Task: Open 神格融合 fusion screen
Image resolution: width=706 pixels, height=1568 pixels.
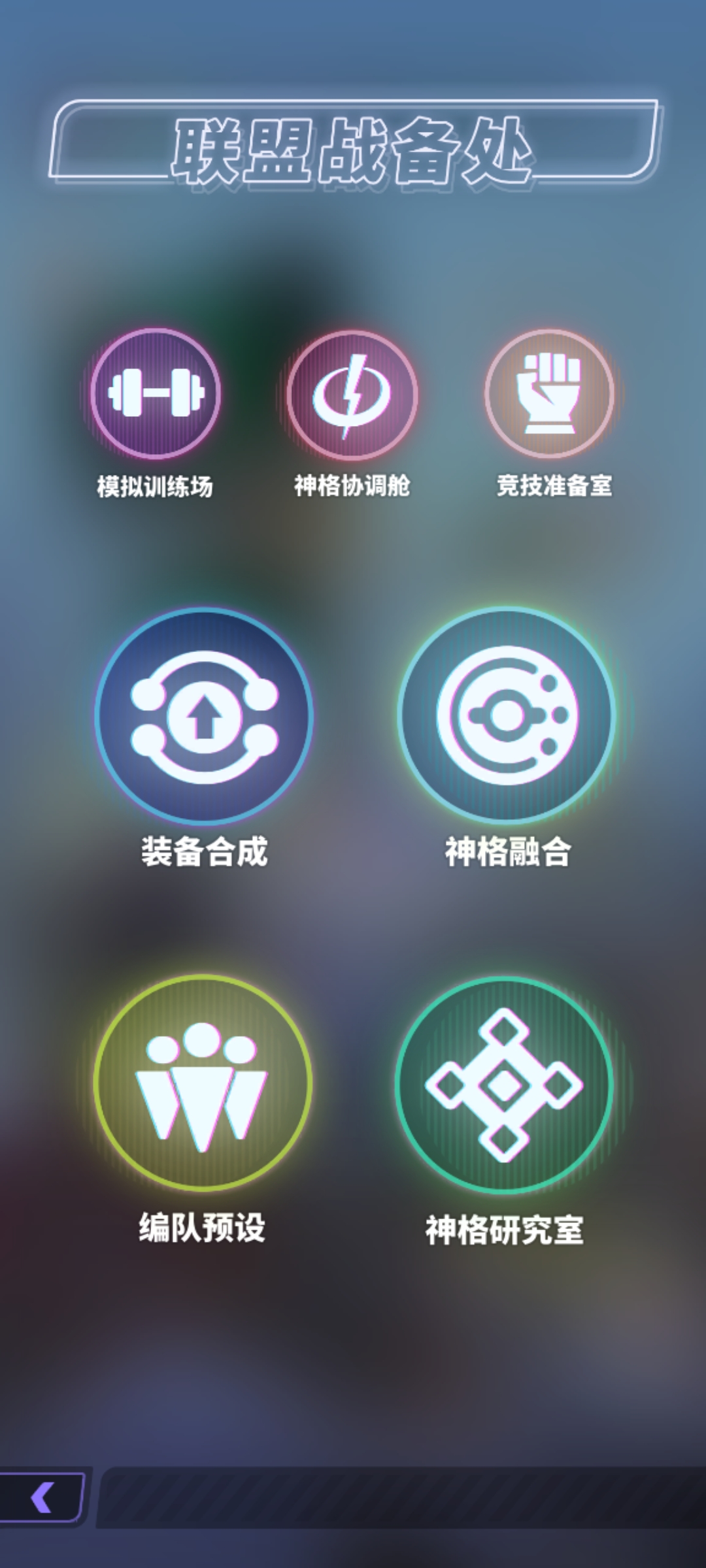Action: point(507,715)
